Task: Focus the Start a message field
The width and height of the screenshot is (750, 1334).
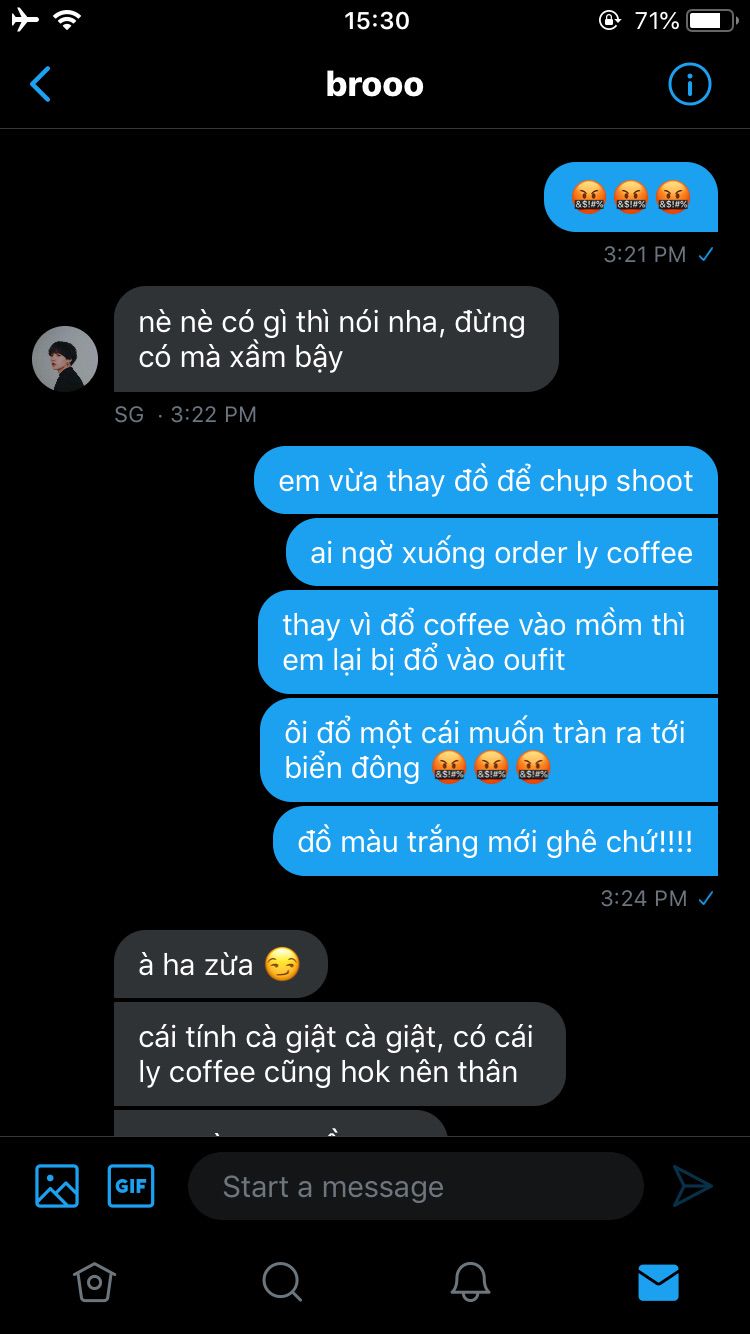Action: (415, 1186)
